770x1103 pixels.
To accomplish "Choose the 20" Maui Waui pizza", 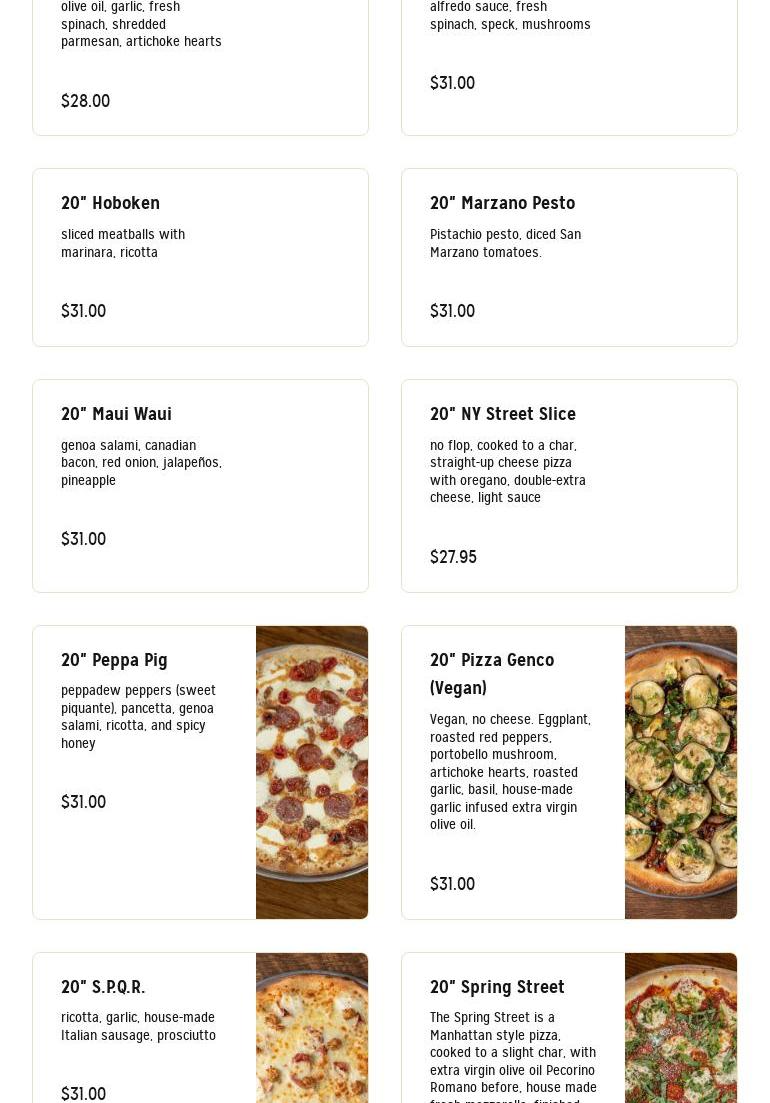I will [x=200, y=485].
